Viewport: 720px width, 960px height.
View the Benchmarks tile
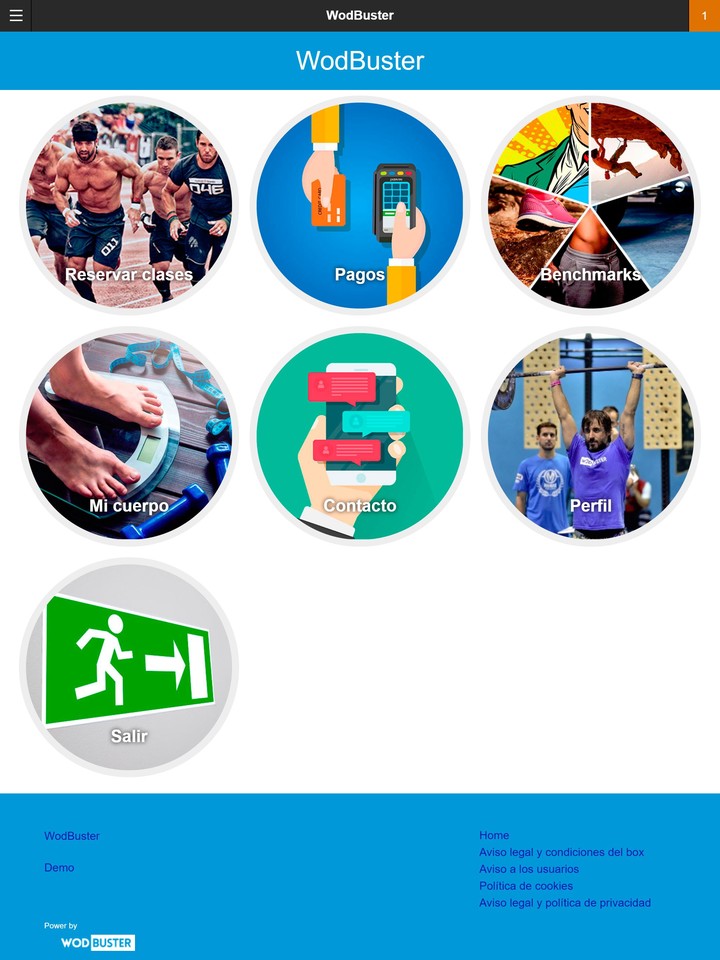tap(590, 206)
